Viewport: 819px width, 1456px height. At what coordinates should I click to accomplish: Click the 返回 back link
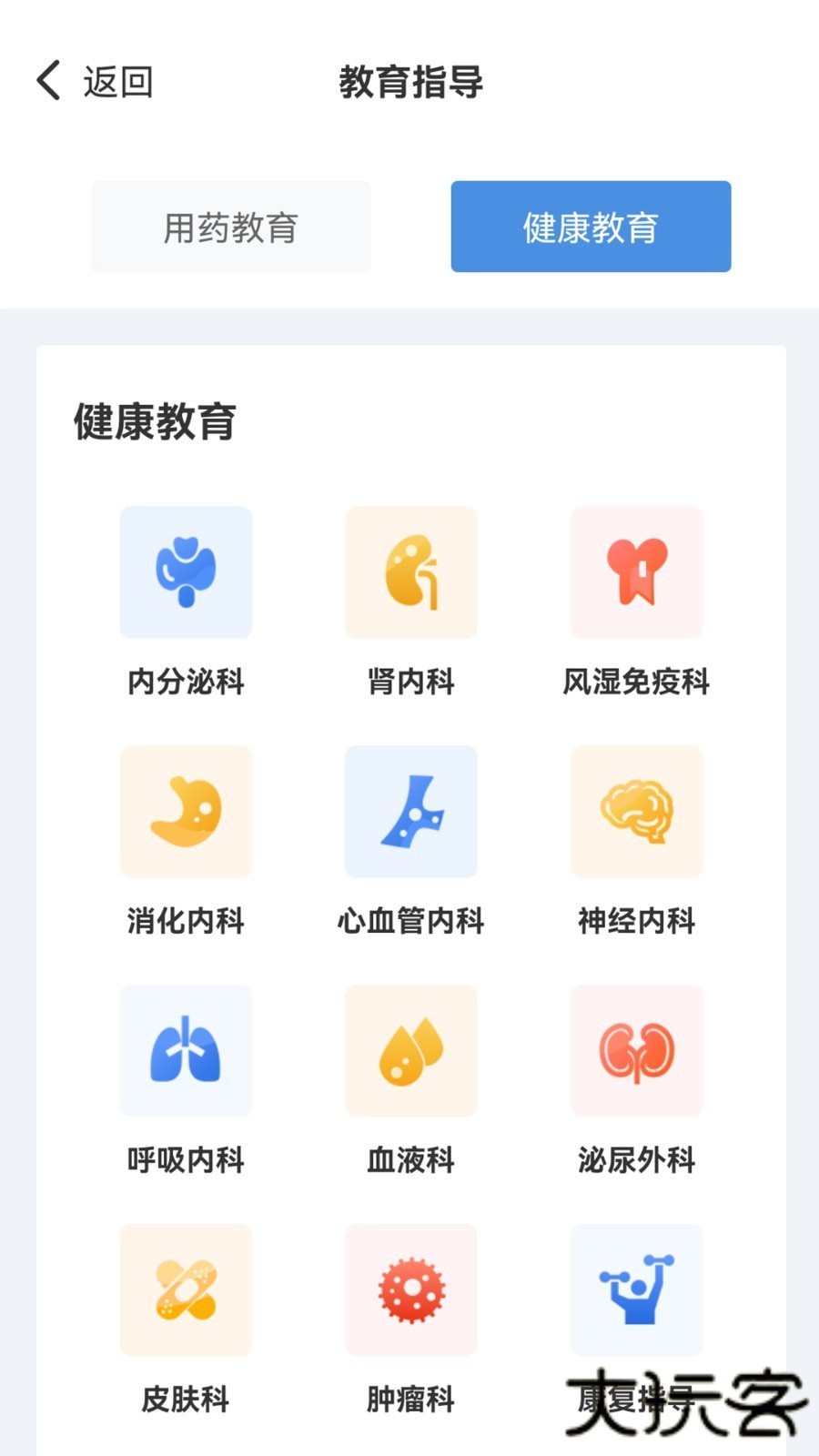[116, 81]
